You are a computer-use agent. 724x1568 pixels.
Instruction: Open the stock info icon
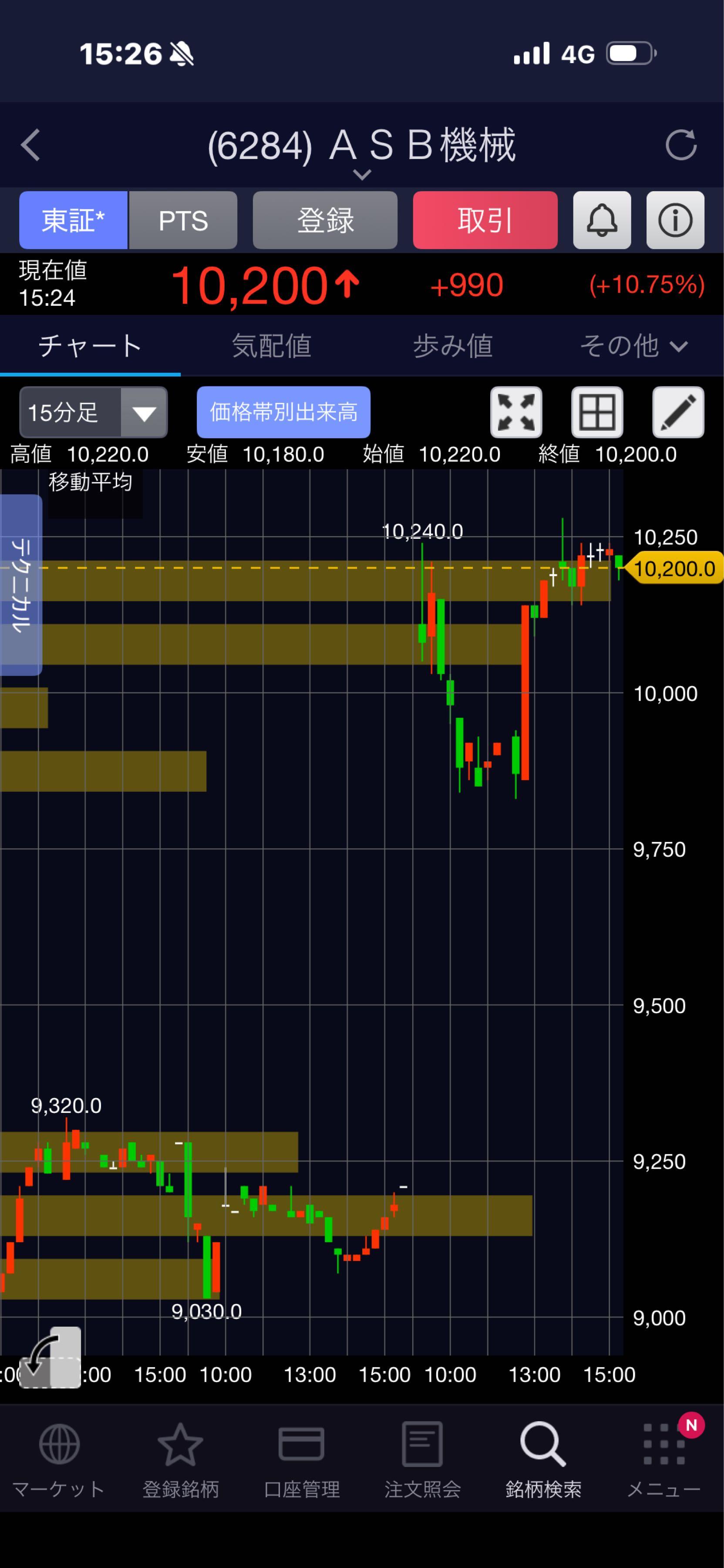(675, 220)
